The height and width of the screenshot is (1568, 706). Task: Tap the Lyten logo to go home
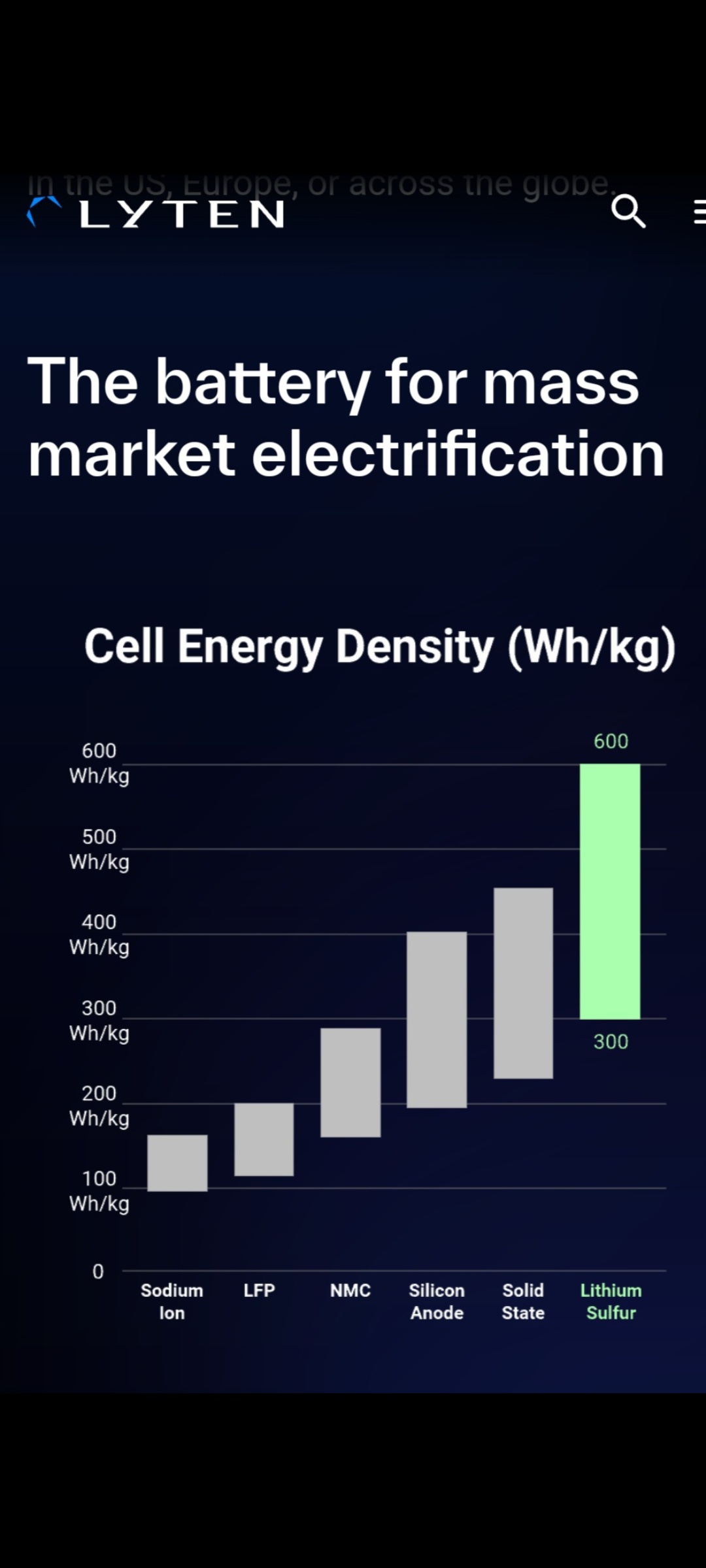156,212
